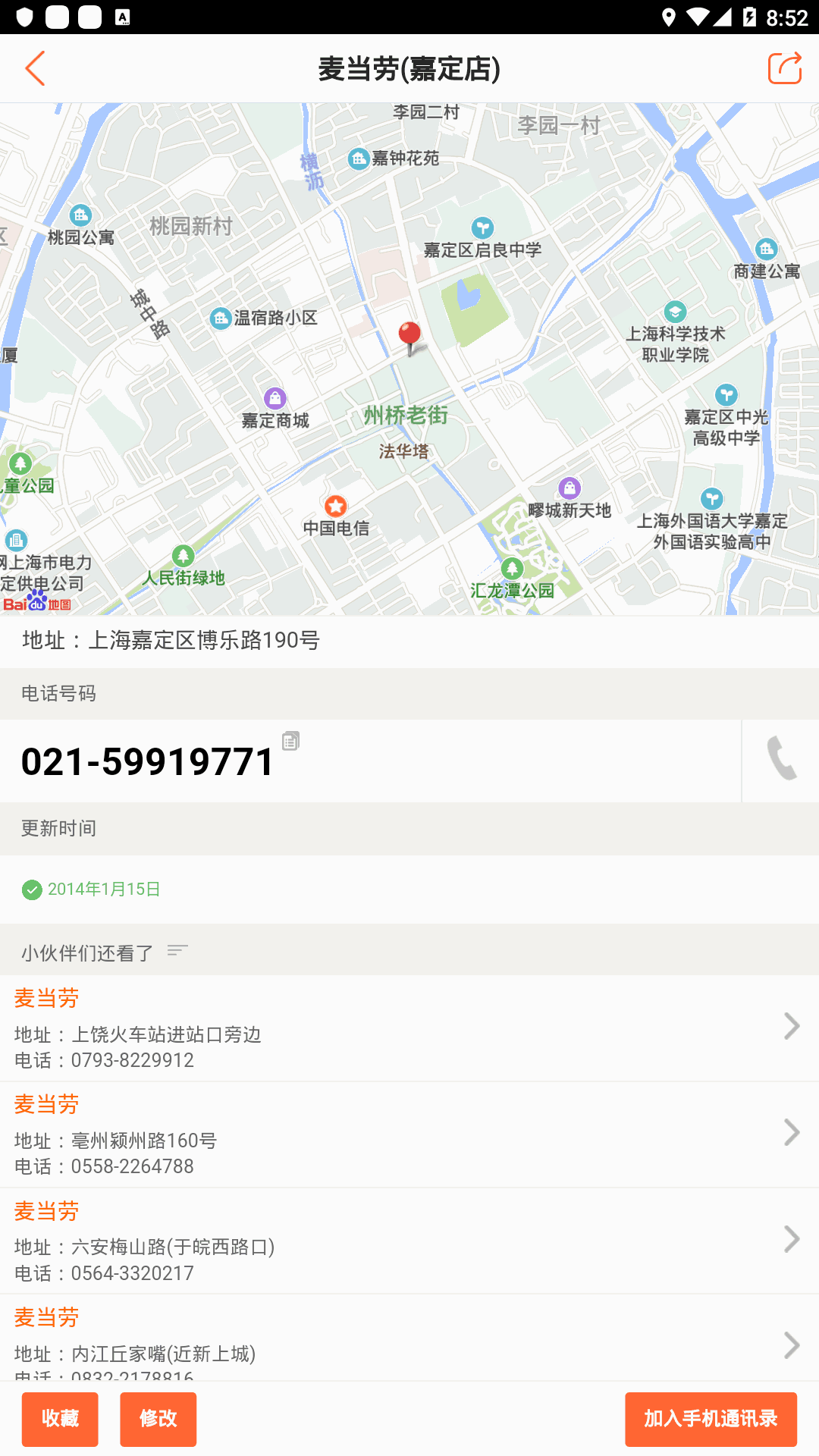Image resolution: width=819 pixels, height=1456 pixels.
Task: Tap the 收藏 button
Action: click(60, 1419)
